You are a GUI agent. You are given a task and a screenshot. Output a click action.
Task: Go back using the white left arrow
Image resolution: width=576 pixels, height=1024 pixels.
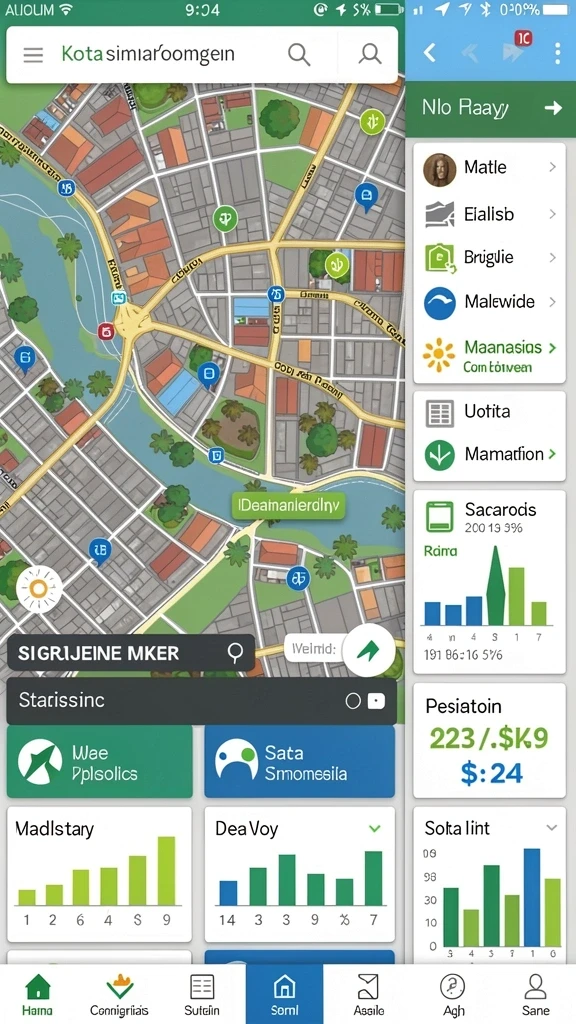click(429, 53)
